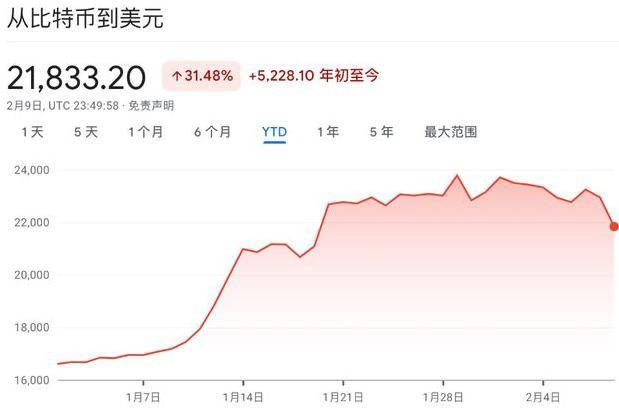619x409 pixels.
Task: Show the 1个月 chart
Action: [x=146, y=132]
